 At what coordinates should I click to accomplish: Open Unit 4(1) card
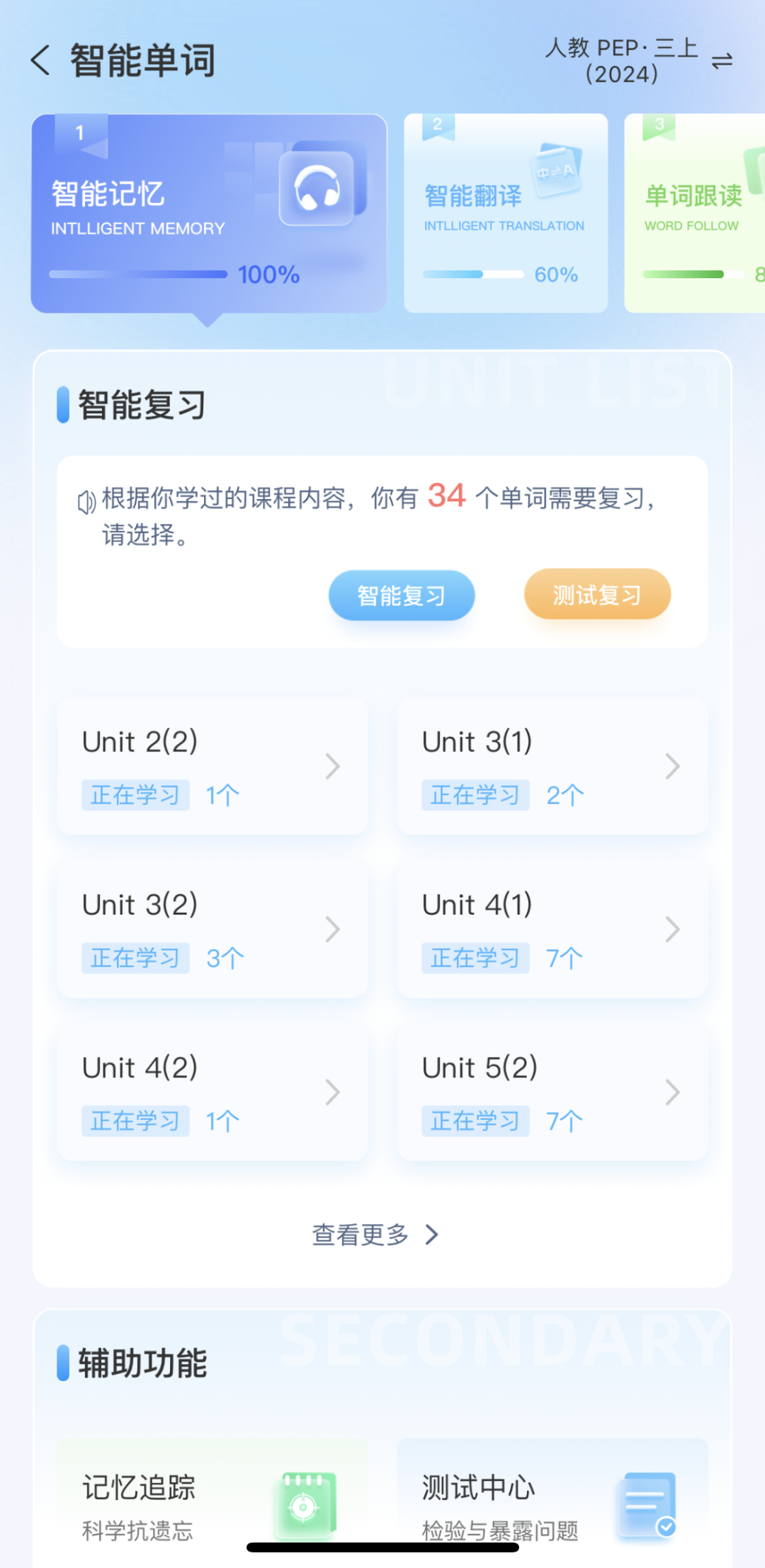point(552,929)
